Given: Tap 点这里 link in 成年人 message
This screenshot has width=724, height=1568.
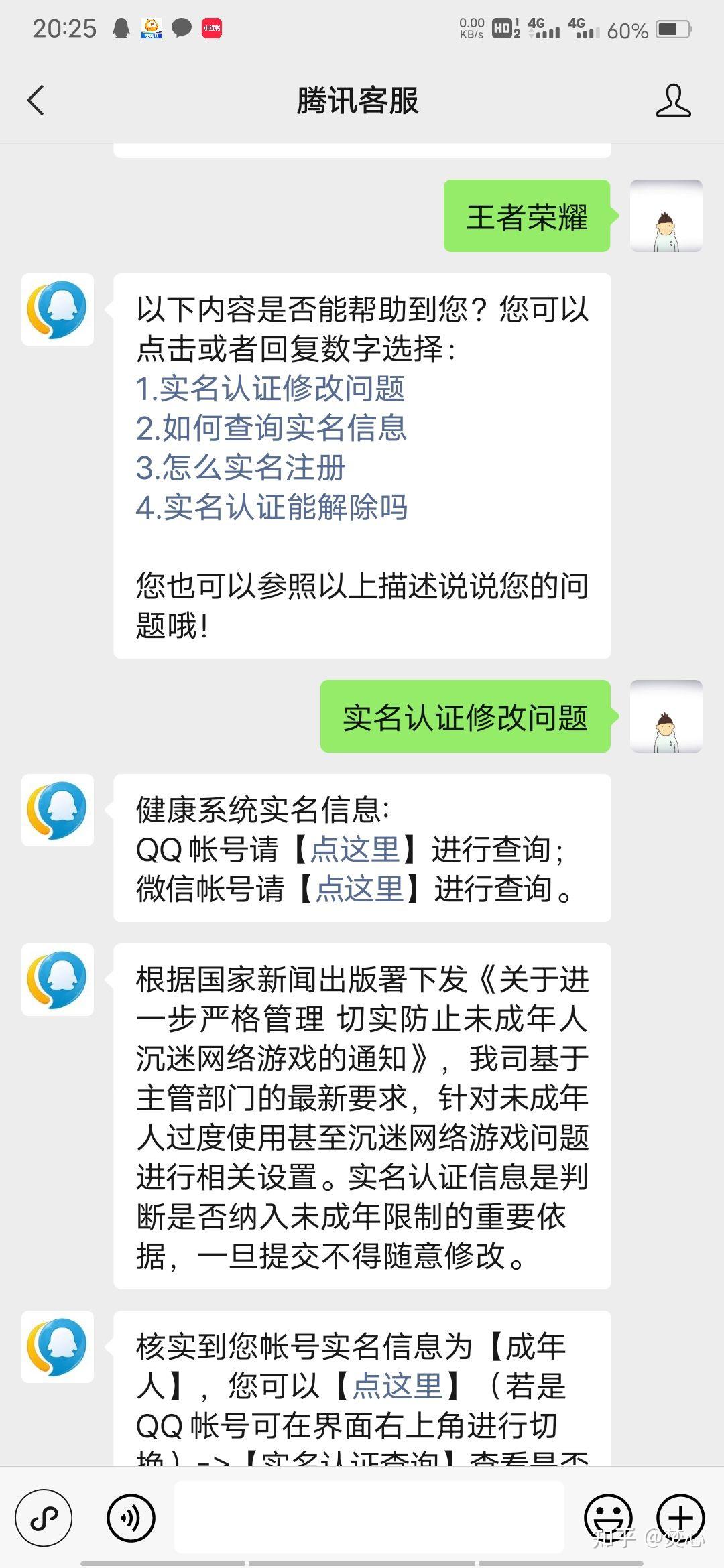Looking at the screenshot, I should (x=398, y=1386).
